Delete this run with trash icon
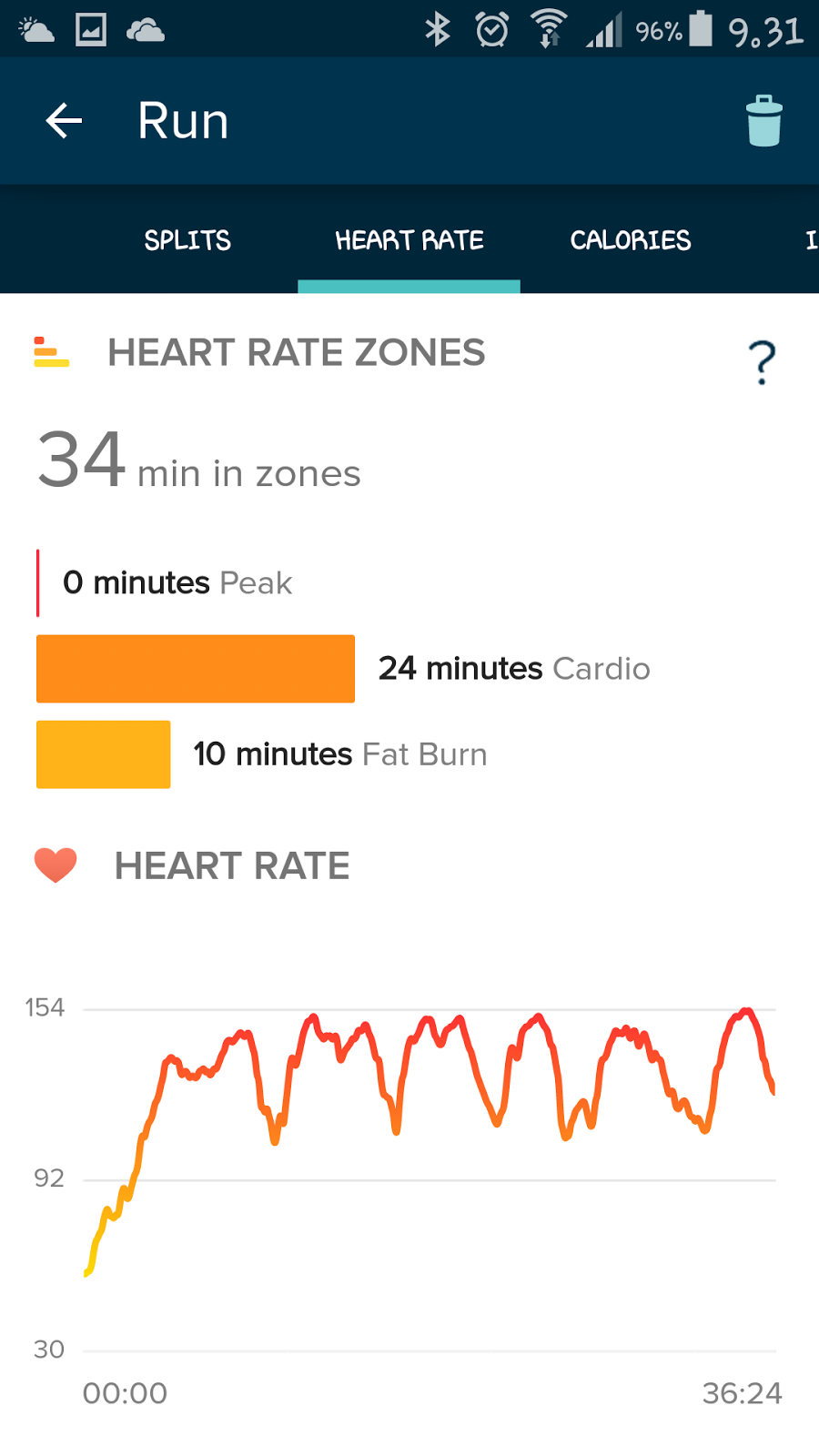The height and width of the screenshot is (1456, 819). (763, 121)
